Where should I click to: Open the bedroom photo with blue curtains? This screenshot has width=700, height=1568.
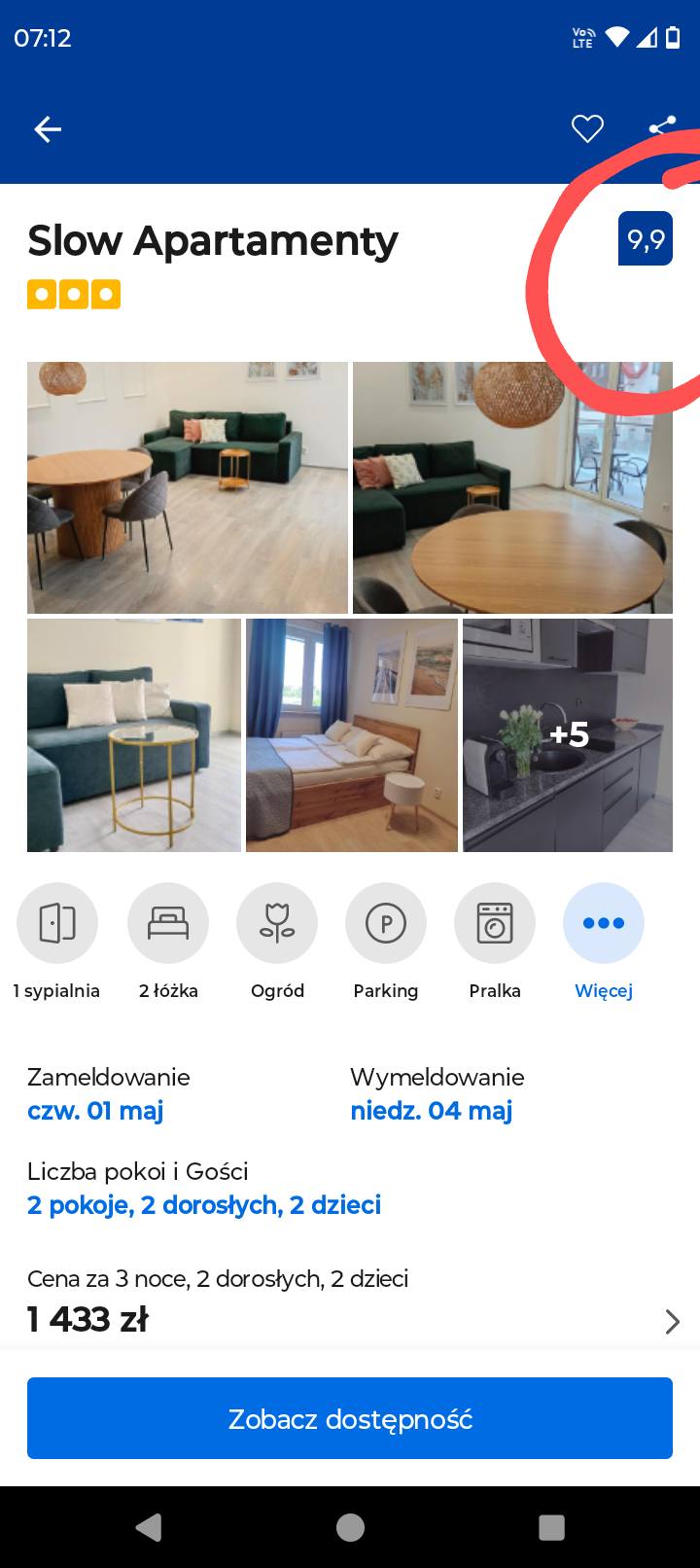pos(351,735)
